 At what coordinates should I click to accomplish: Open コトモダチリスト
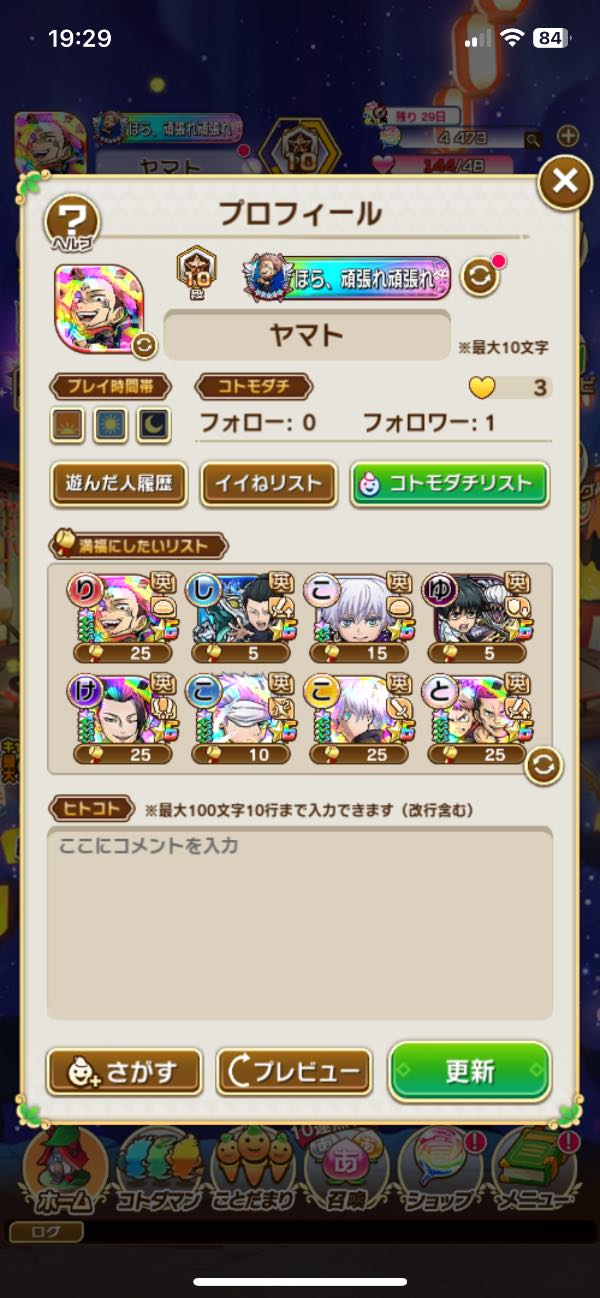coord(450,484)
